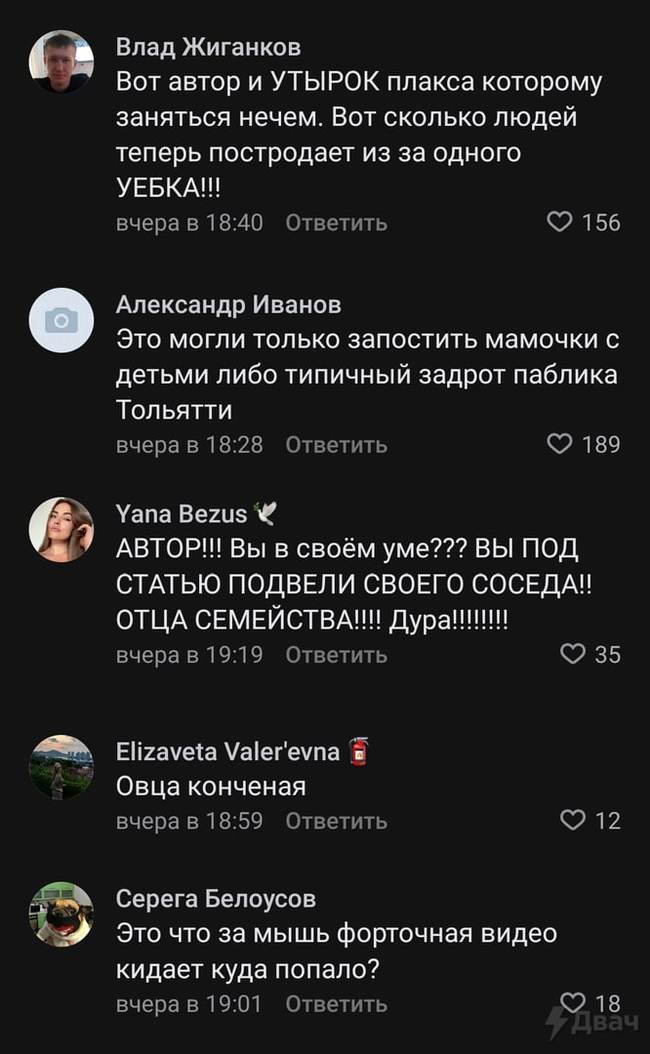The height and width of the screenshot is (1054, 650).
Task: Reply to Yana Bezus's comment
Action: tap(336, 655)
